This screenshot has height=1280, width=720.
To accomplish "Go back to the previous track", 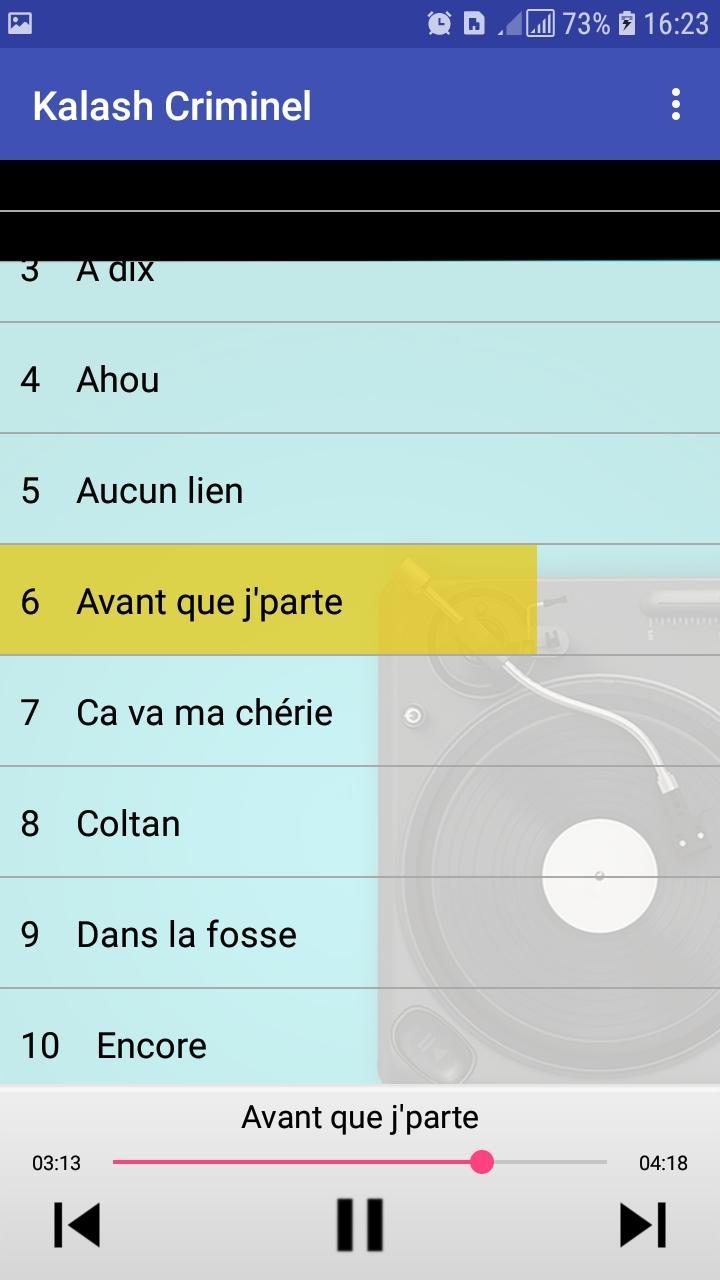I will tap(77, 1224).
